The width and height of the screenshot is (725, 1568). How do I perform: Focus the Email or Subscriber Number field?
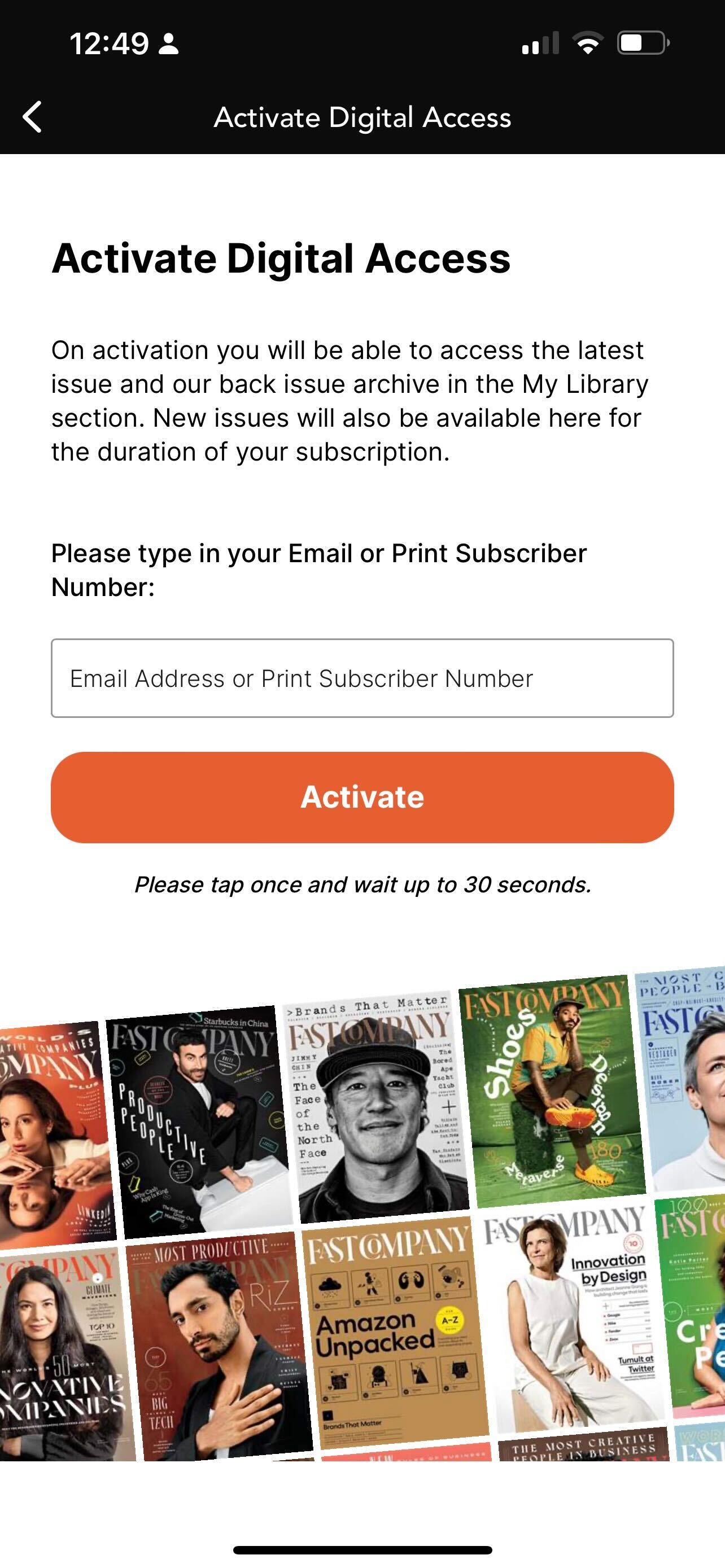pos(362,678)
